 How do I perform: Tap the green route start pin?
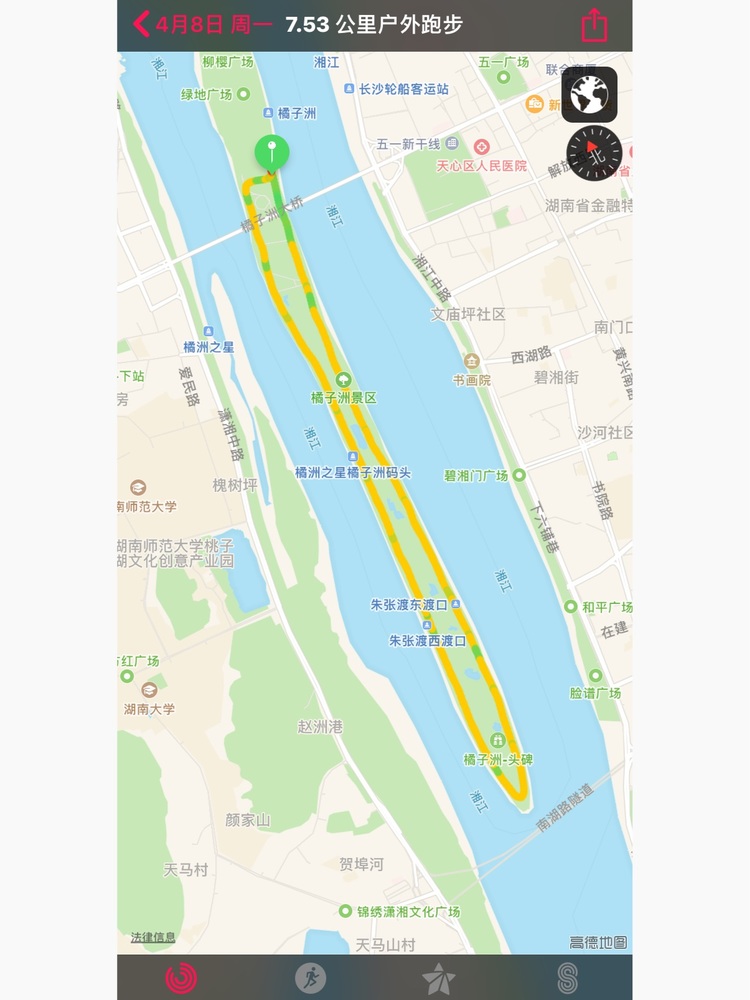pyautogui.click(x=271, y=153)
